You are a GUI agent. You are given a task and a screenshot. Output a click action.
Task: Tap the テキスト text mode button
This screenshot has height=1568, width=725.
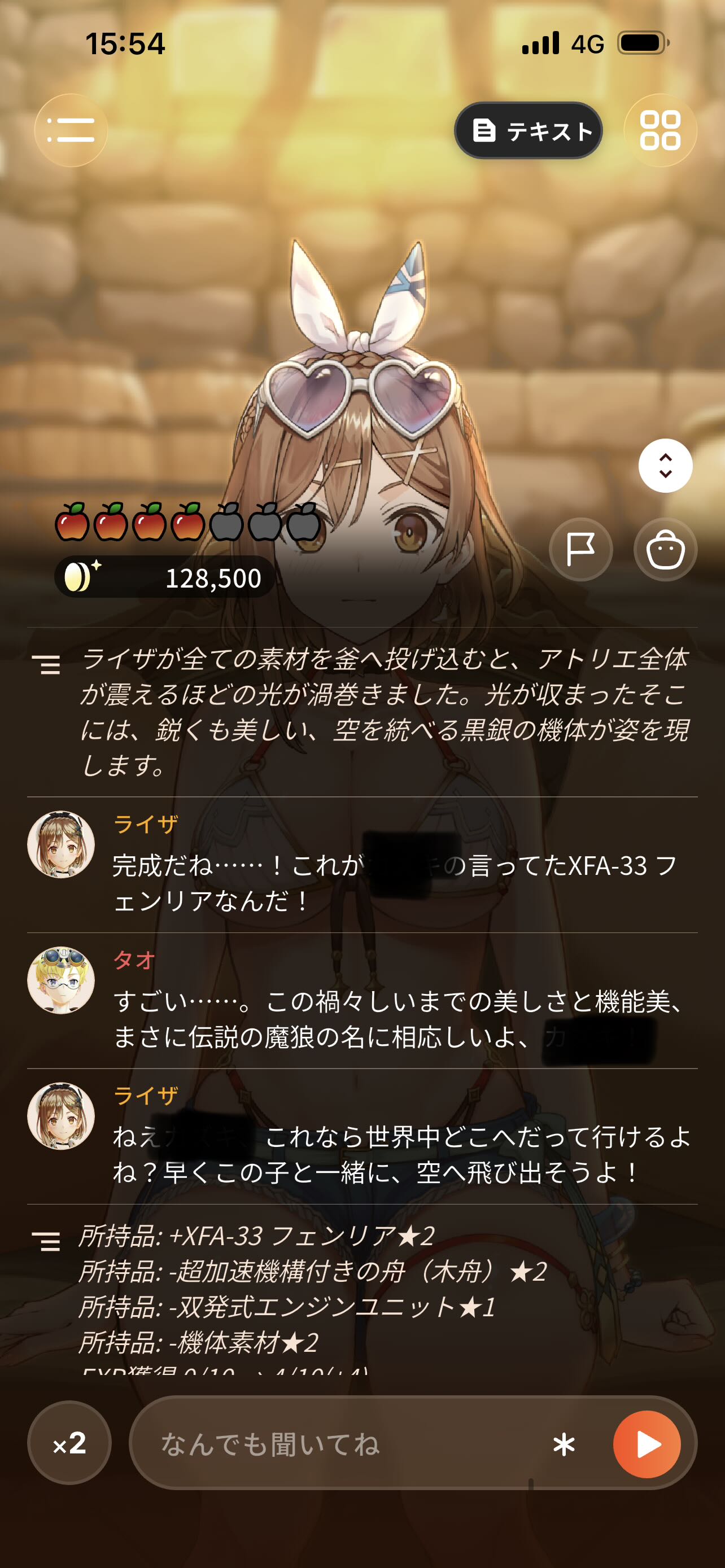528,130
